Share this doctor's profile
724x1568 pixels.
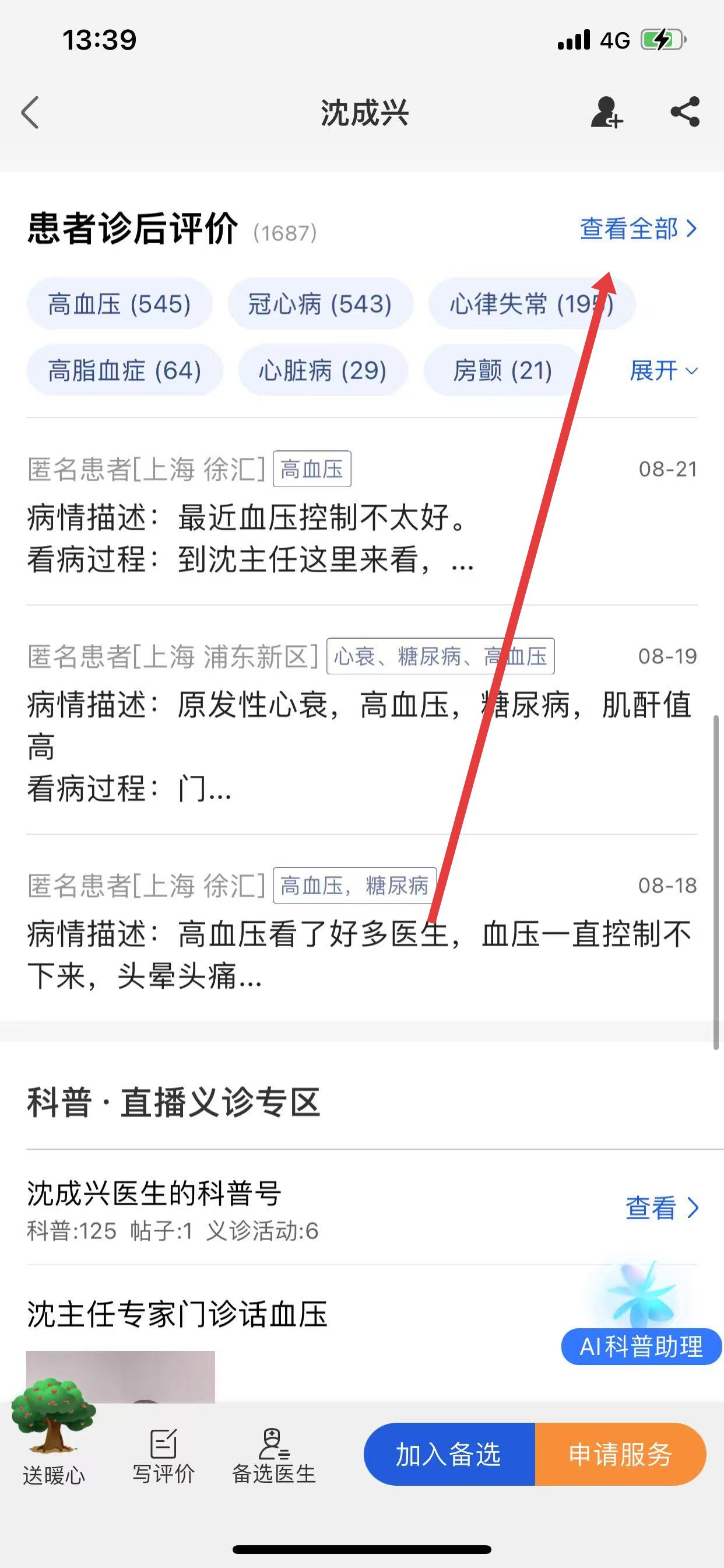click(685, 113)
